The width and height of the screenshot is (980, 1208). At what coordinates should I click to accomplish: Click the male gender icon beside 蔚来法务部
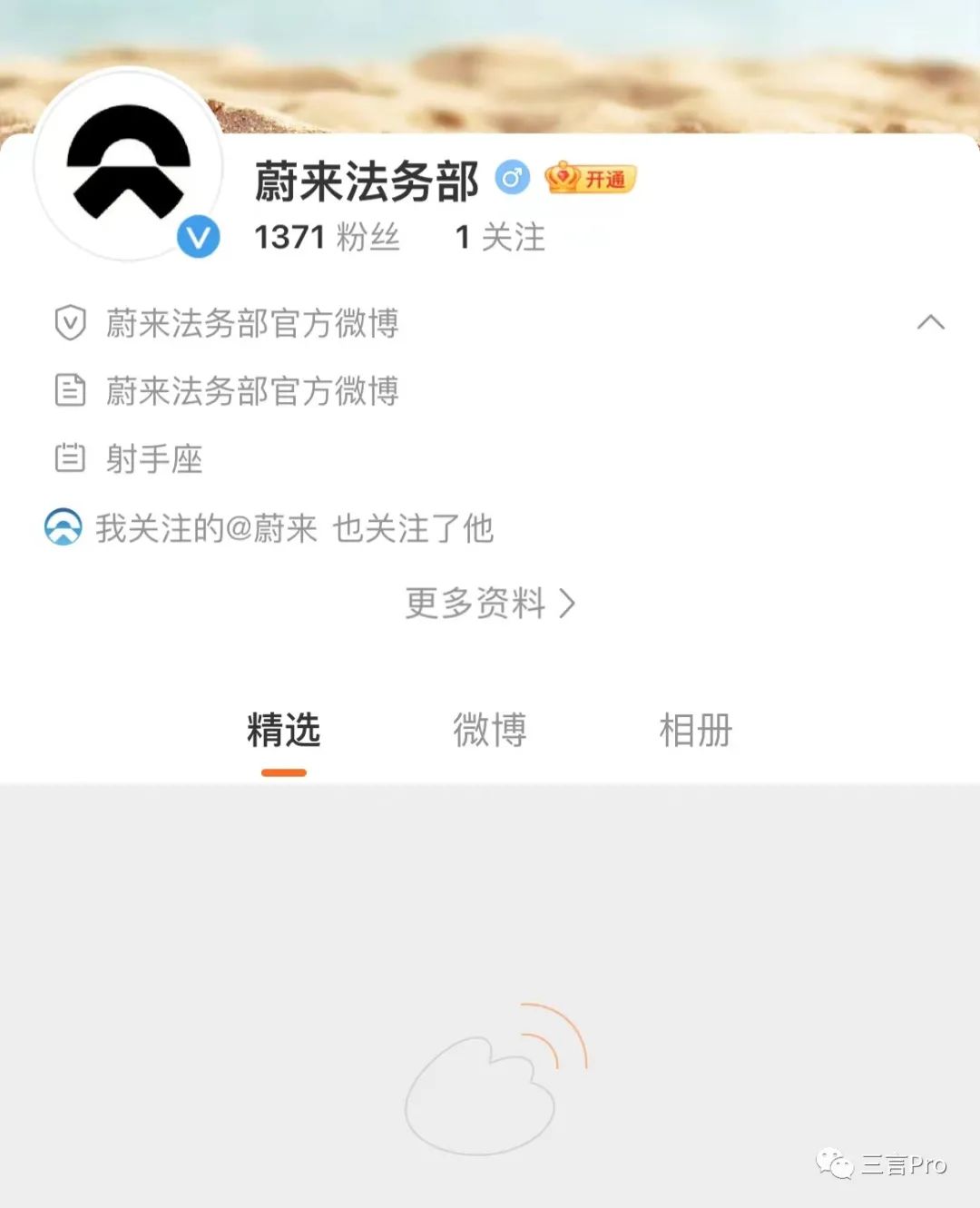(513, 178)
